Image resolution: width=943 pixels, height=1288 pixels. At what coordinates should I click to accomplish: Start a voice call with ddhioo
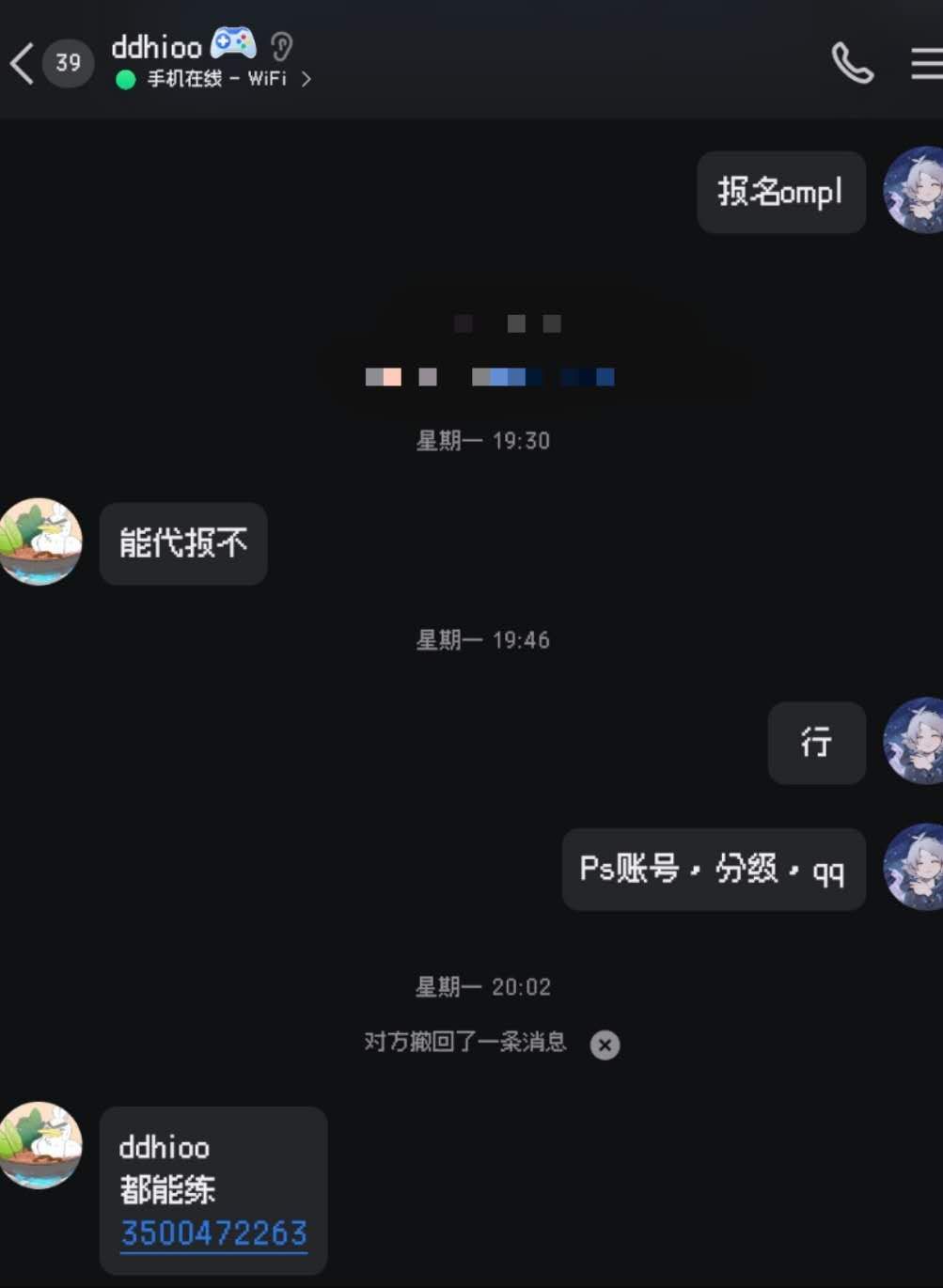852,64
